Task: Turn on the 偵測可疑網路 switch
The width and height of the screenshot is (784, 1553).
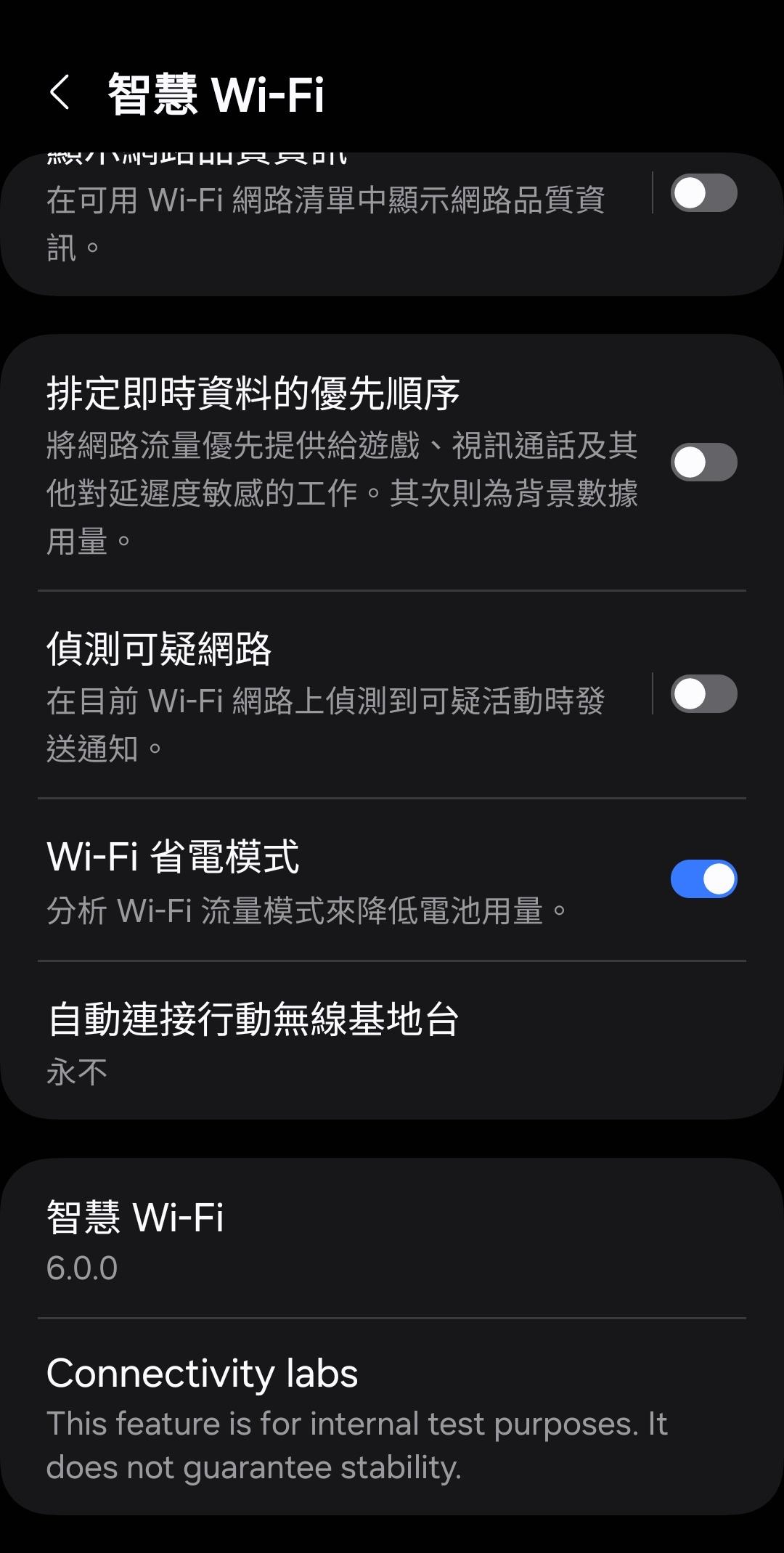Action: tap(703, 694)
